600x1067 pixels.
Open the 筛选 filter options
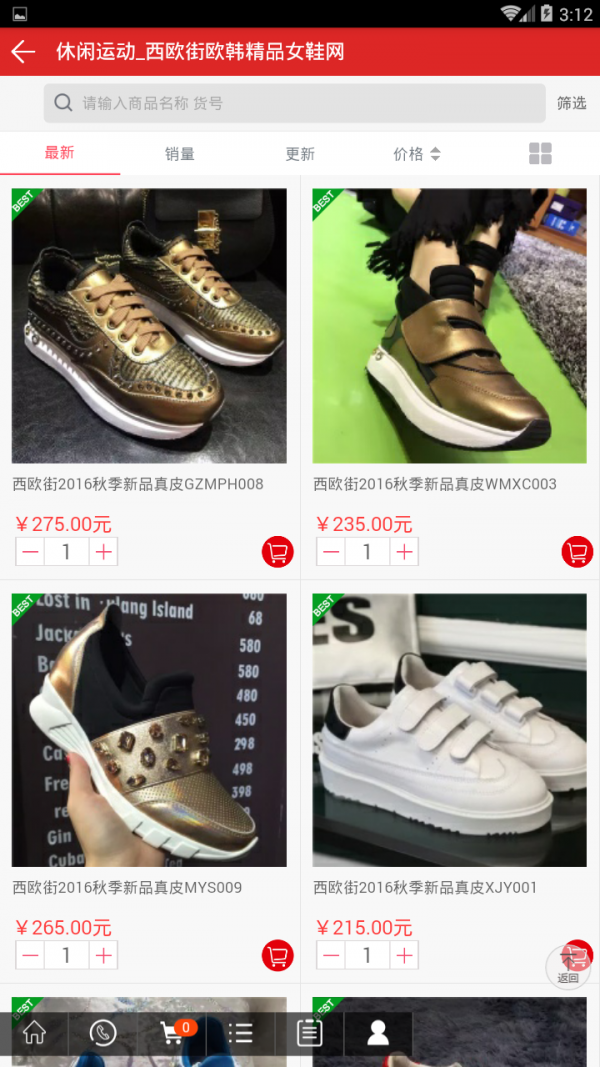point(571,103)
